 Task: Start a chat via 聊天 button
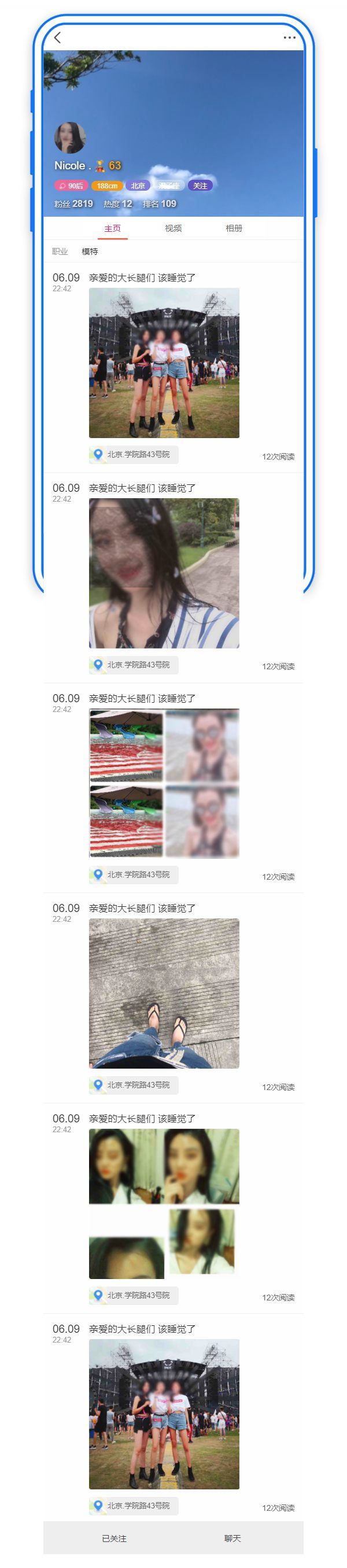[x=232, y=1537]
